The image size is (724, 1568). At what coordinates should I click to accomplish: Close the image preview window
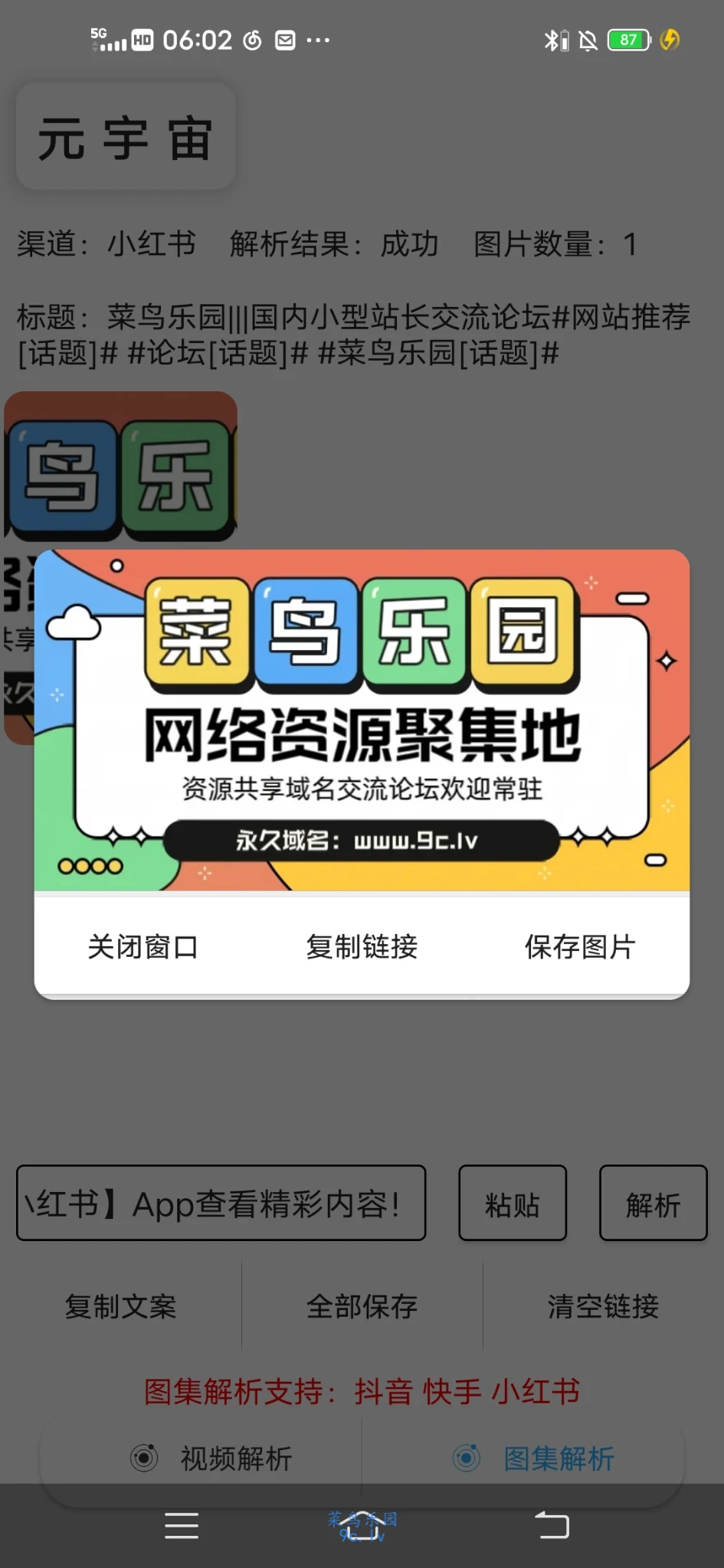pyautogui.click(x=143, y=947)
